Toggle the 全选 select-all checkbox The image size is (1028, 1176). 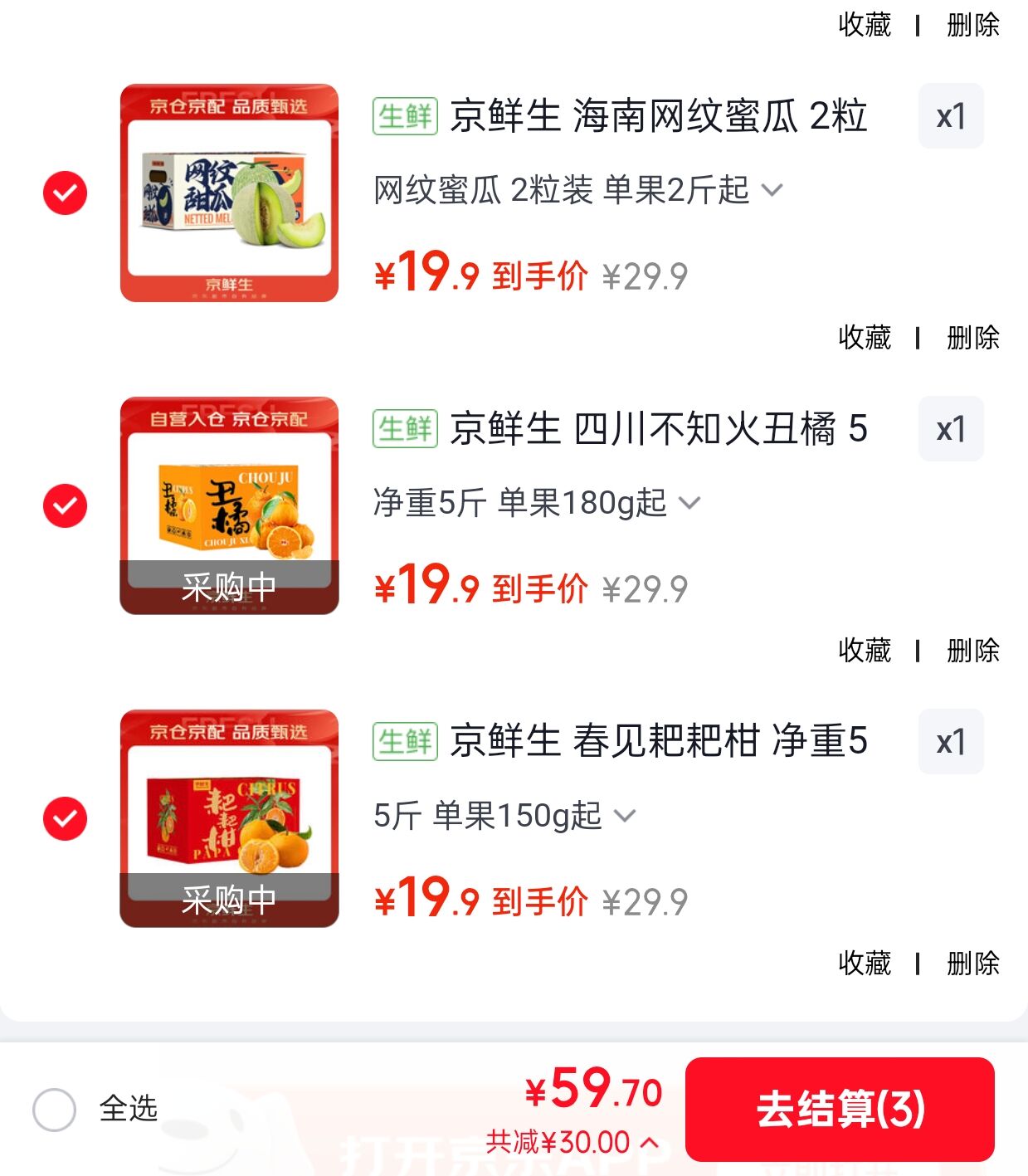pyautogui.click(x=55, y=1109)
